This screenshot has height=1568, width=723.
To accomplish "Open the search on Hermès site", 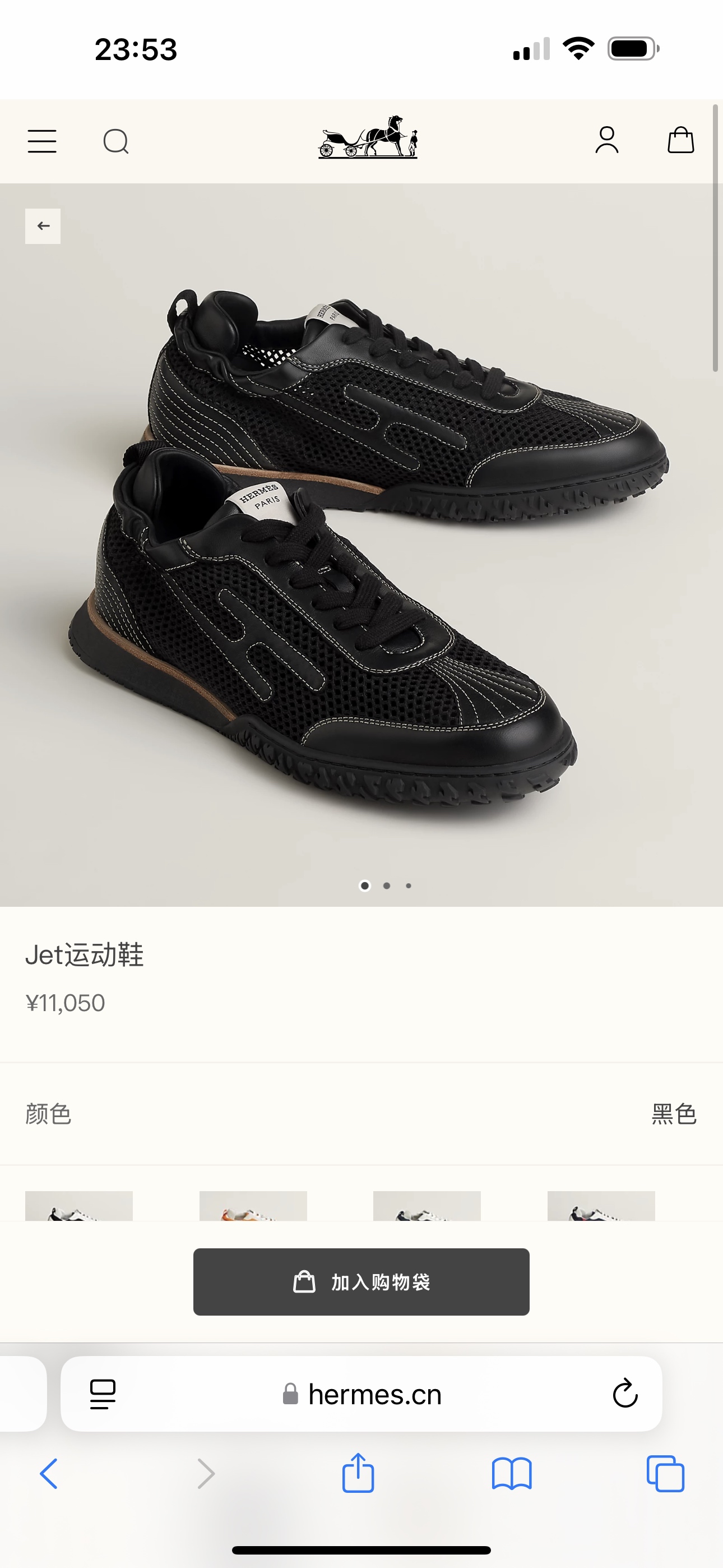I will pyautogui.click(x=117, y=141).
